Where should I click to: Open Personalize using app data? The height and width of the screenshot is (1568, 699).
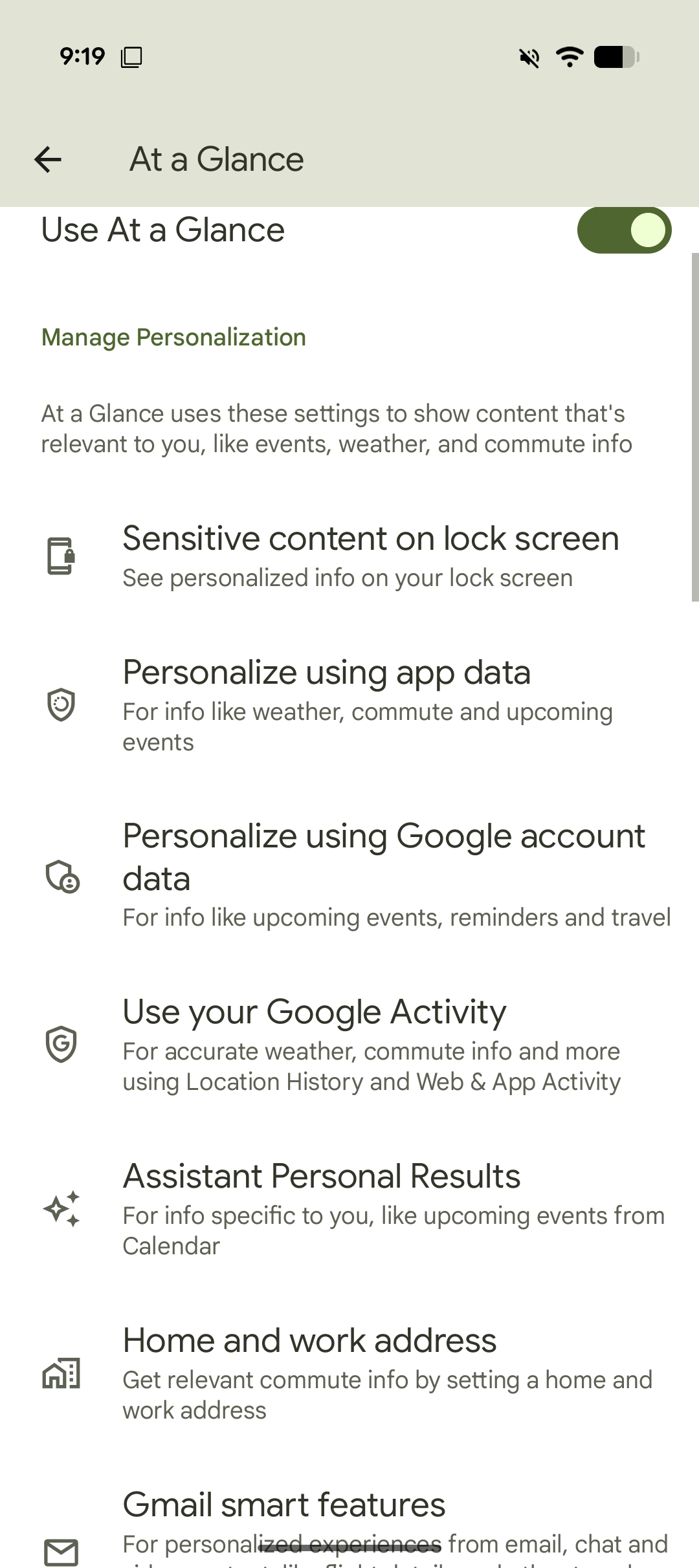coord(349,705)
